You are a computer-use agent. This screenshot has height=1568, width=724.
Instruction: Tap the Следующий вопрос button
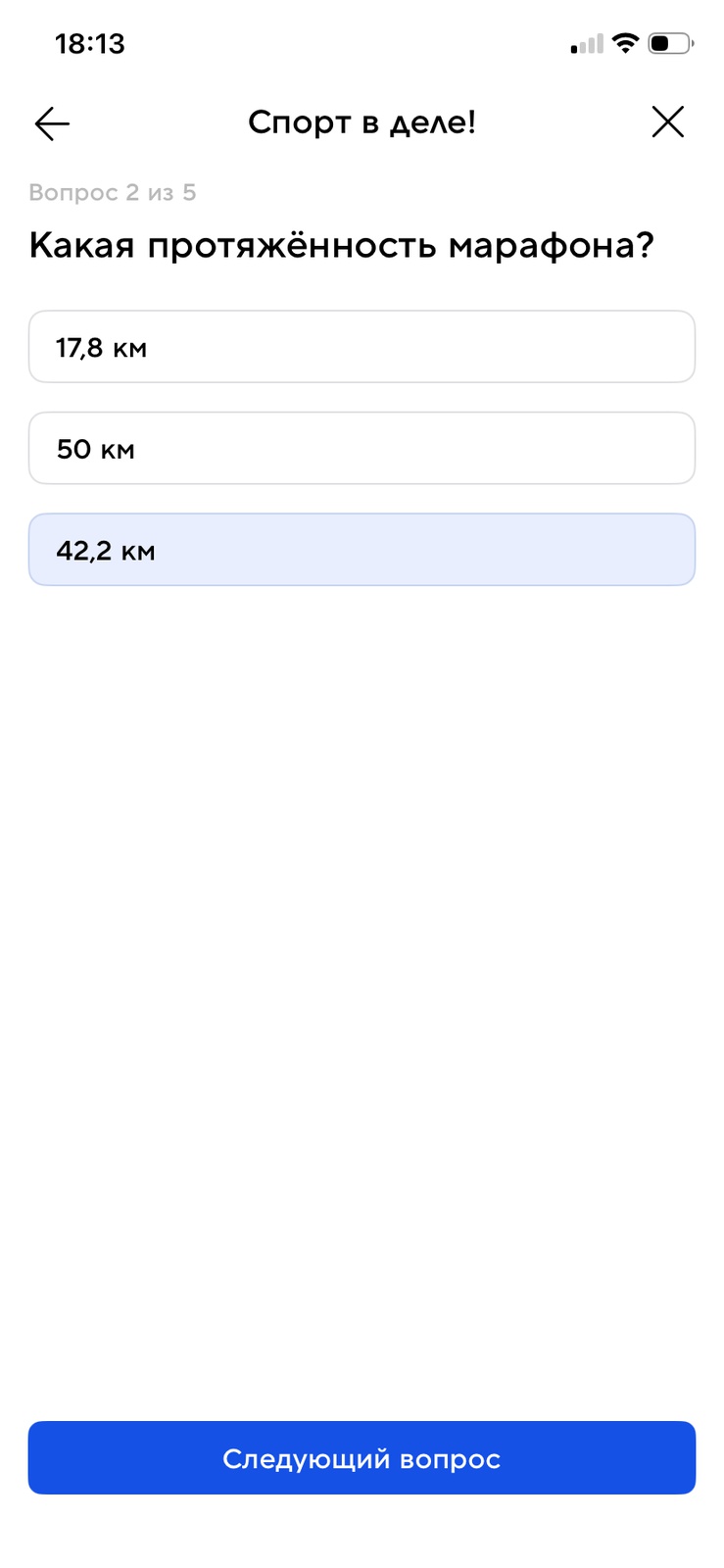pos(362,1458)
